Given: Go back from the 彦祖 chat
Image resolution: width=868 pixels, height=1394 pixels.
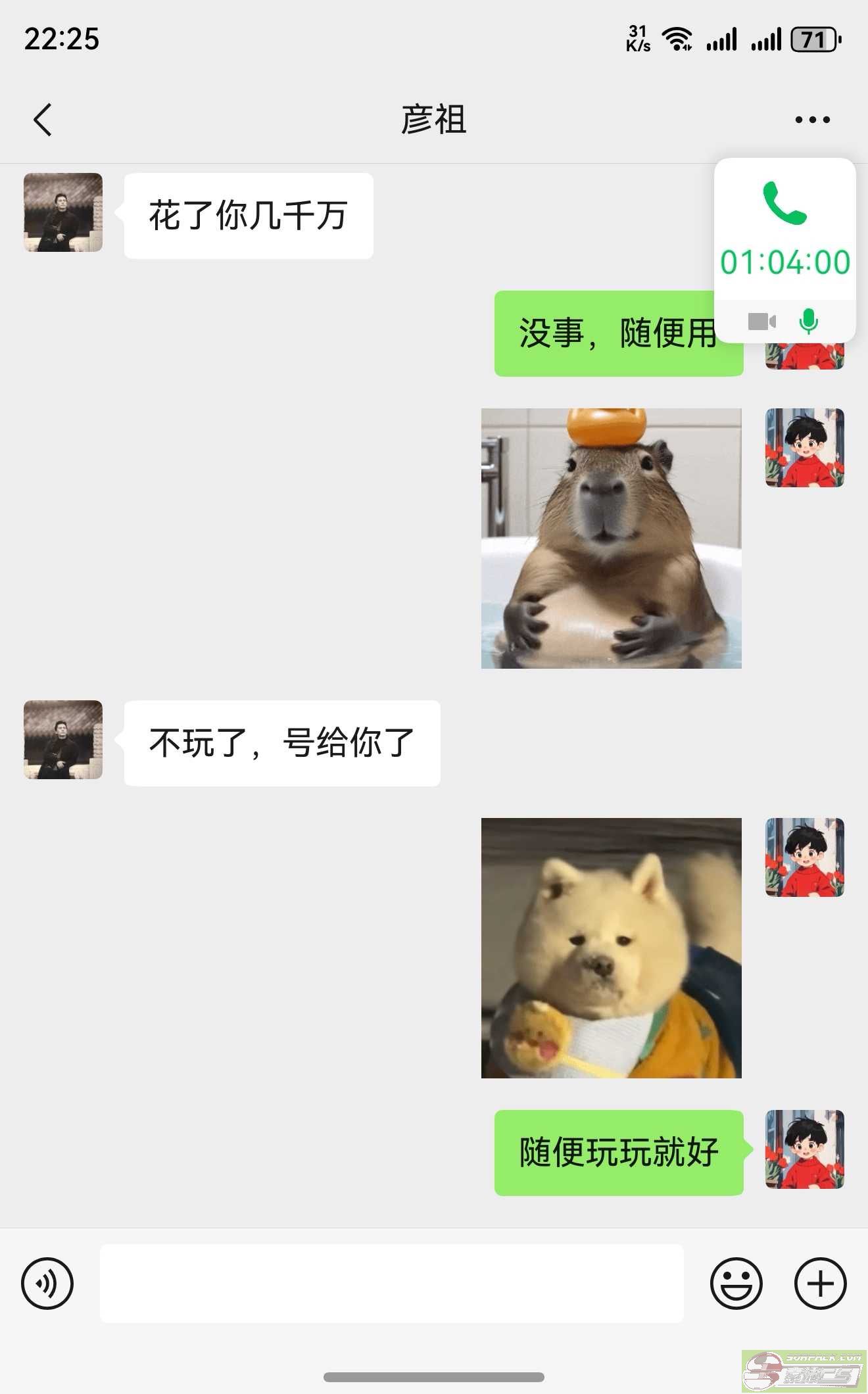Looking at the screenshot, I should (43, 120).
